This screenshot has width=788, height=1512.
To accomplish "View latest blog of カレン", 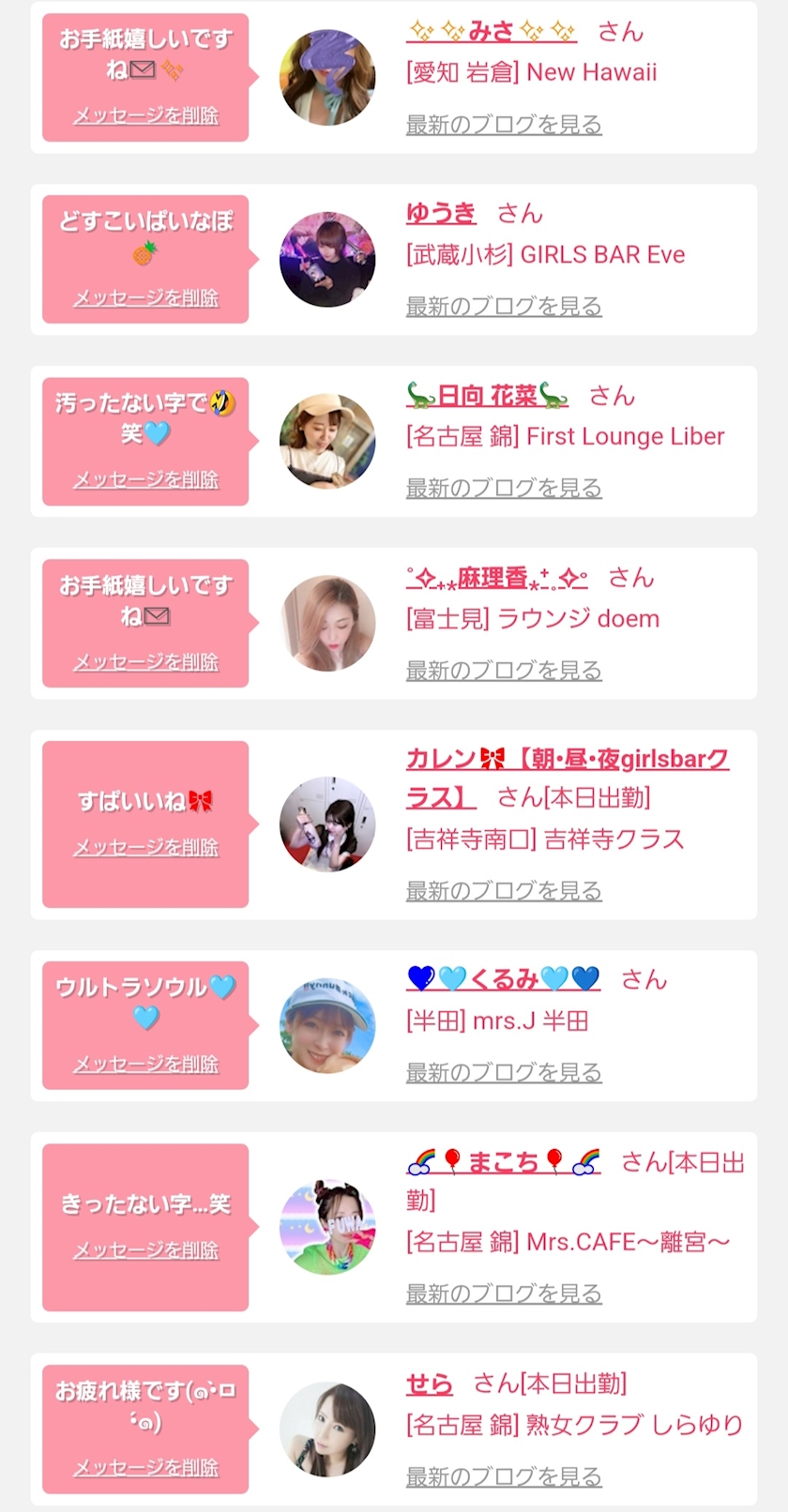I will (x=504, y=890).
